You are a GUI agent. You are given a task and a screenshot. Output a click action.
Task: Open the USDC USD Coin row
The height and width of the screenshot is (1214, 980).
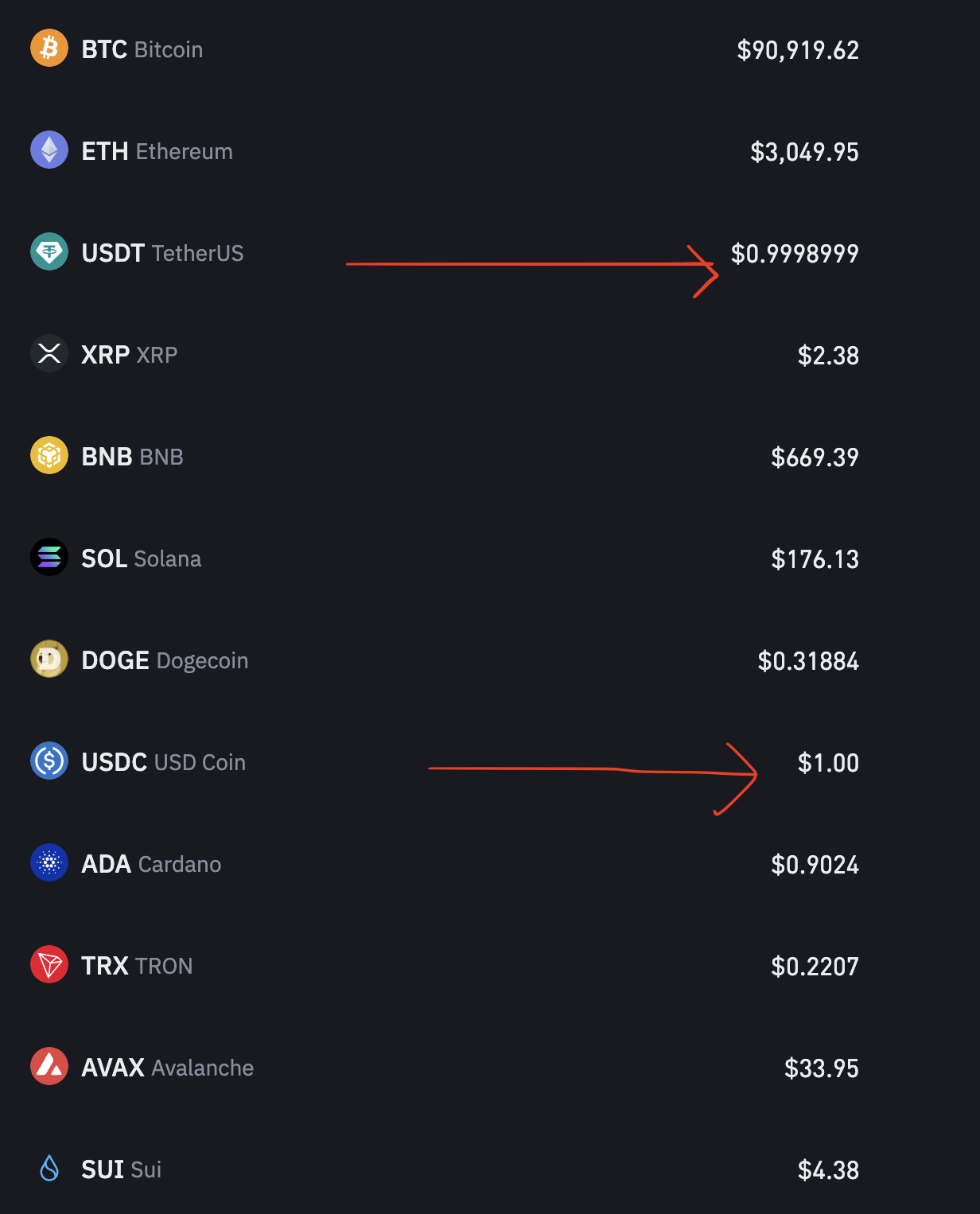163,762
